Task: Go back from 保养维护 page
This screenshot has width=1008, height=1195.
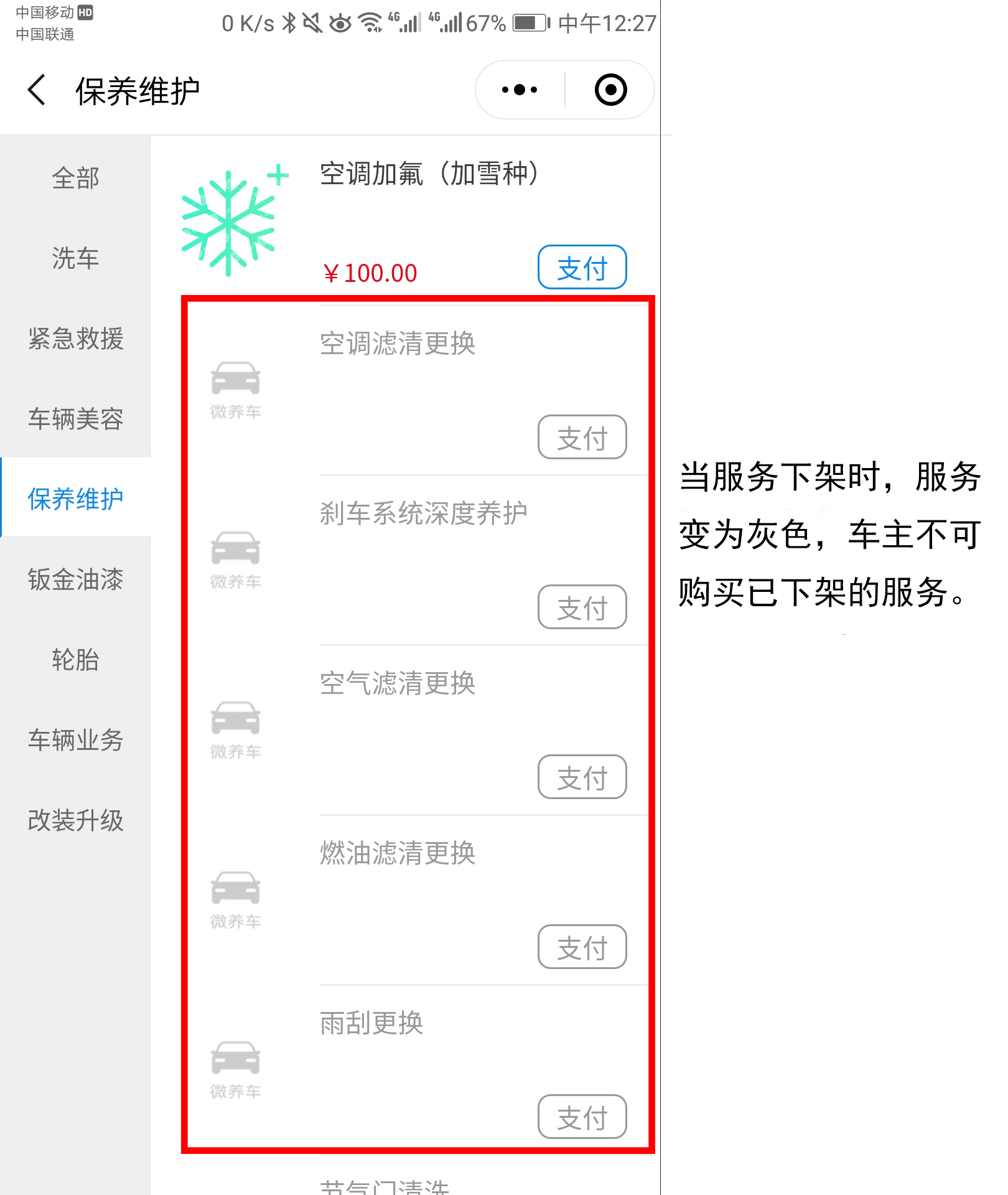Action: (37, 90)
